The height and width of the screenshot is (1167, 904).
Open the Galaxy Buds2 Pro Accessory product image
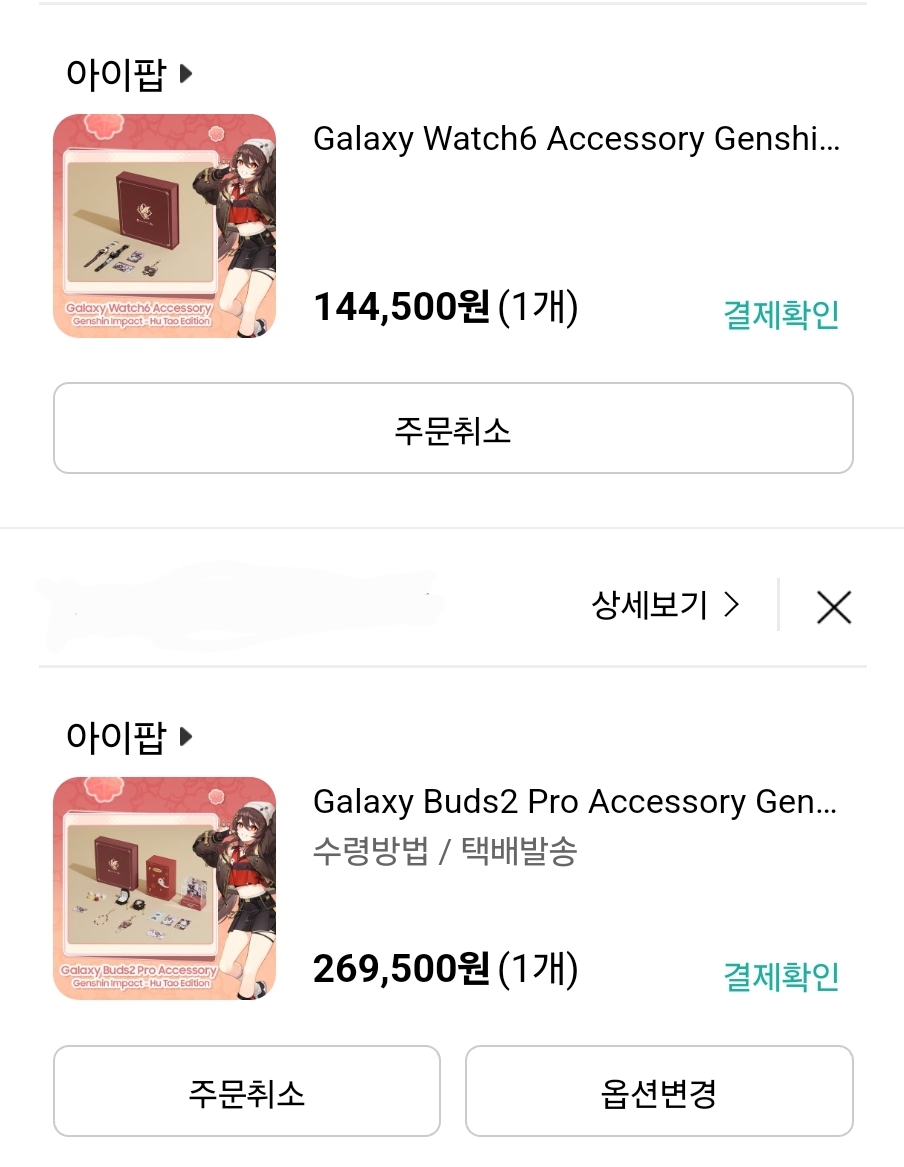point(164,889)
